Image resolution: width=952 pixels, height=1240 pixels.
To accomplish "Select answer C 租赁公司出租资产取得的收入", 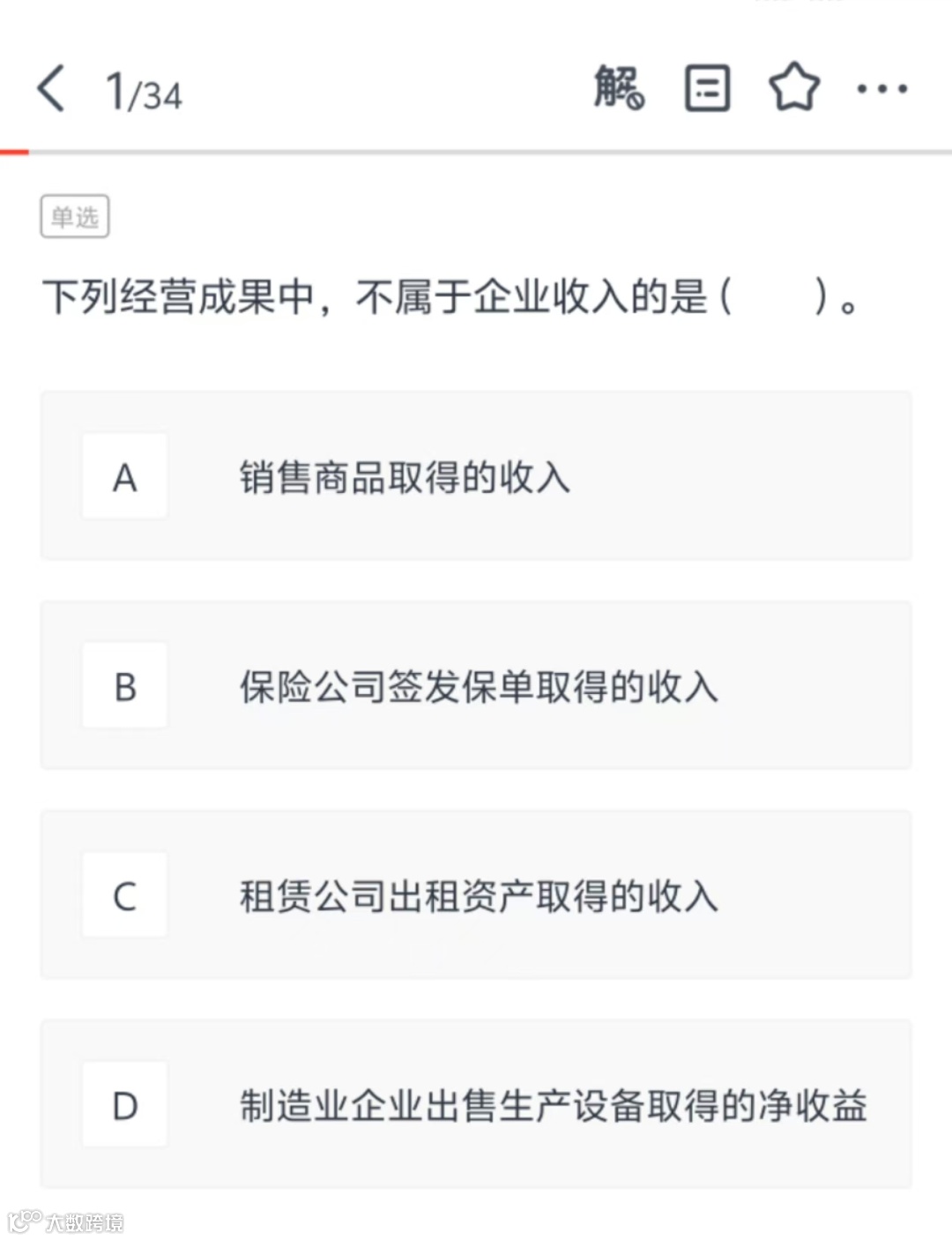I will pyautogui.click(x=476, y=895).
